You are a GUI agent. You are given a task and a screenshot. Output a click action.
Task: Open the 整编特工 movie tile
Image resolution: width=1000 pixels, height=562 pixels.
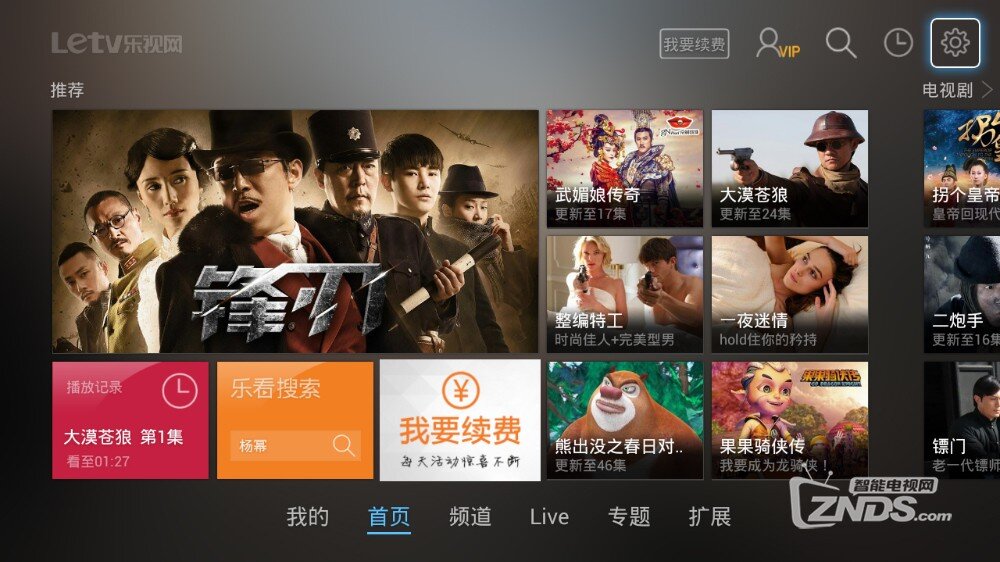(x=624, y=294)
